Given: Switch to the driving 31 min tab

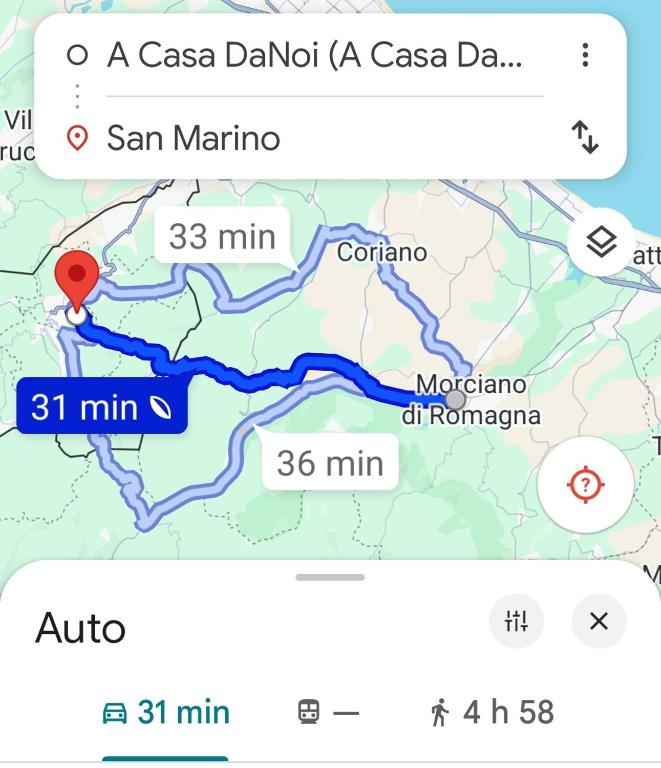Looking at the screenshot, I should (x=166, y=712).
